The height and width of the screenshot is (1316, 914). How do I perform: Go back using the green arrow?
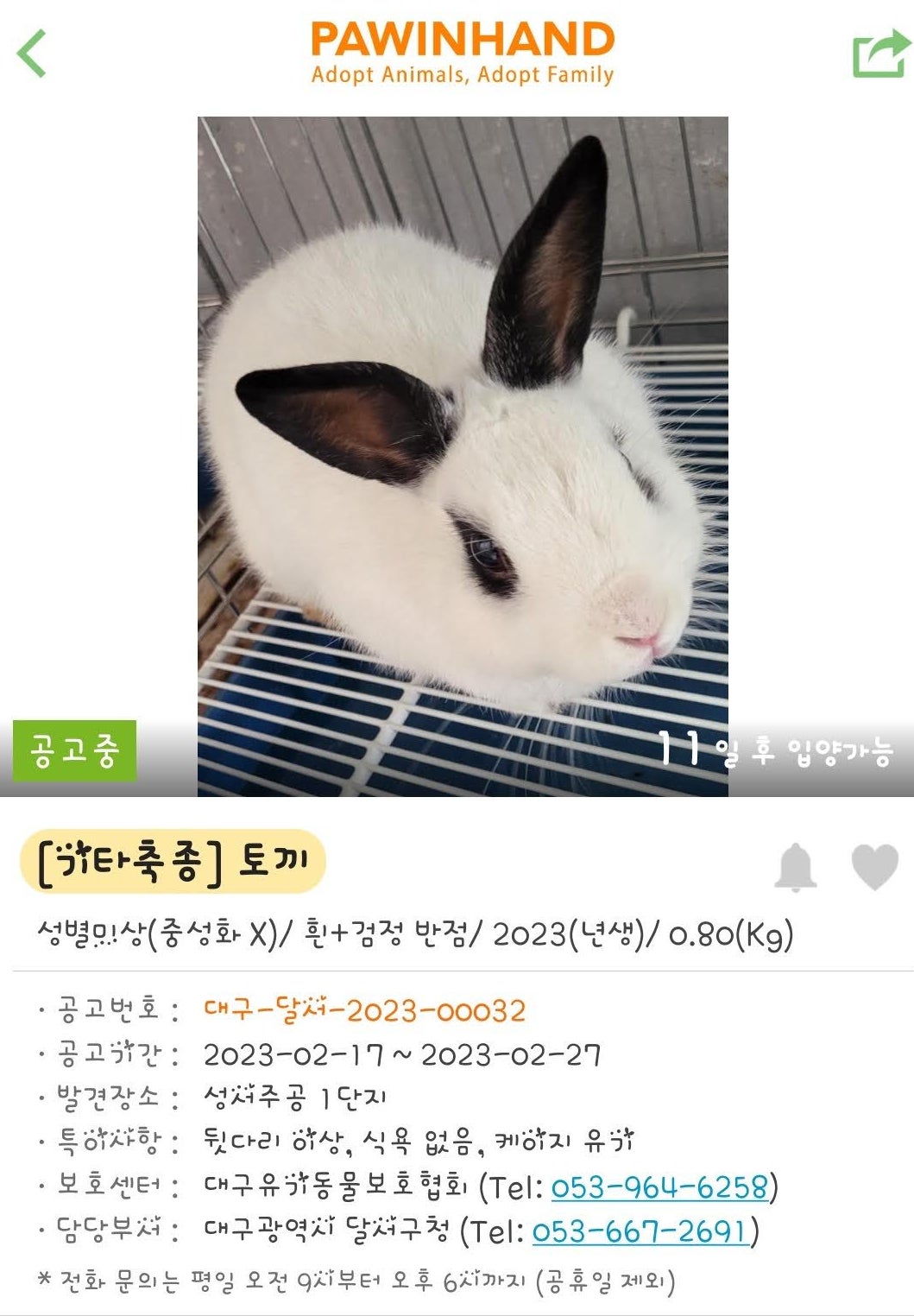[x=32, y=54]
